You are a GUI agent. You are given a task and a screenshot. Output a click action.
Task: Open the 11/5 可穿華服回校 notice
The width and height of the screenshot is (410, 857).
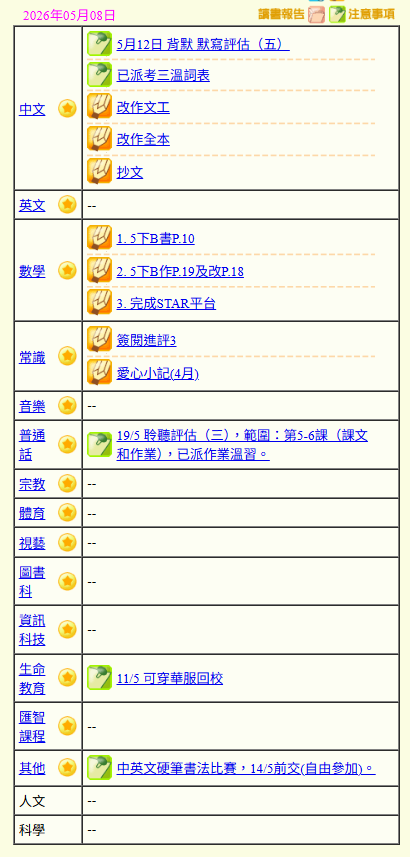coord(170,679)
